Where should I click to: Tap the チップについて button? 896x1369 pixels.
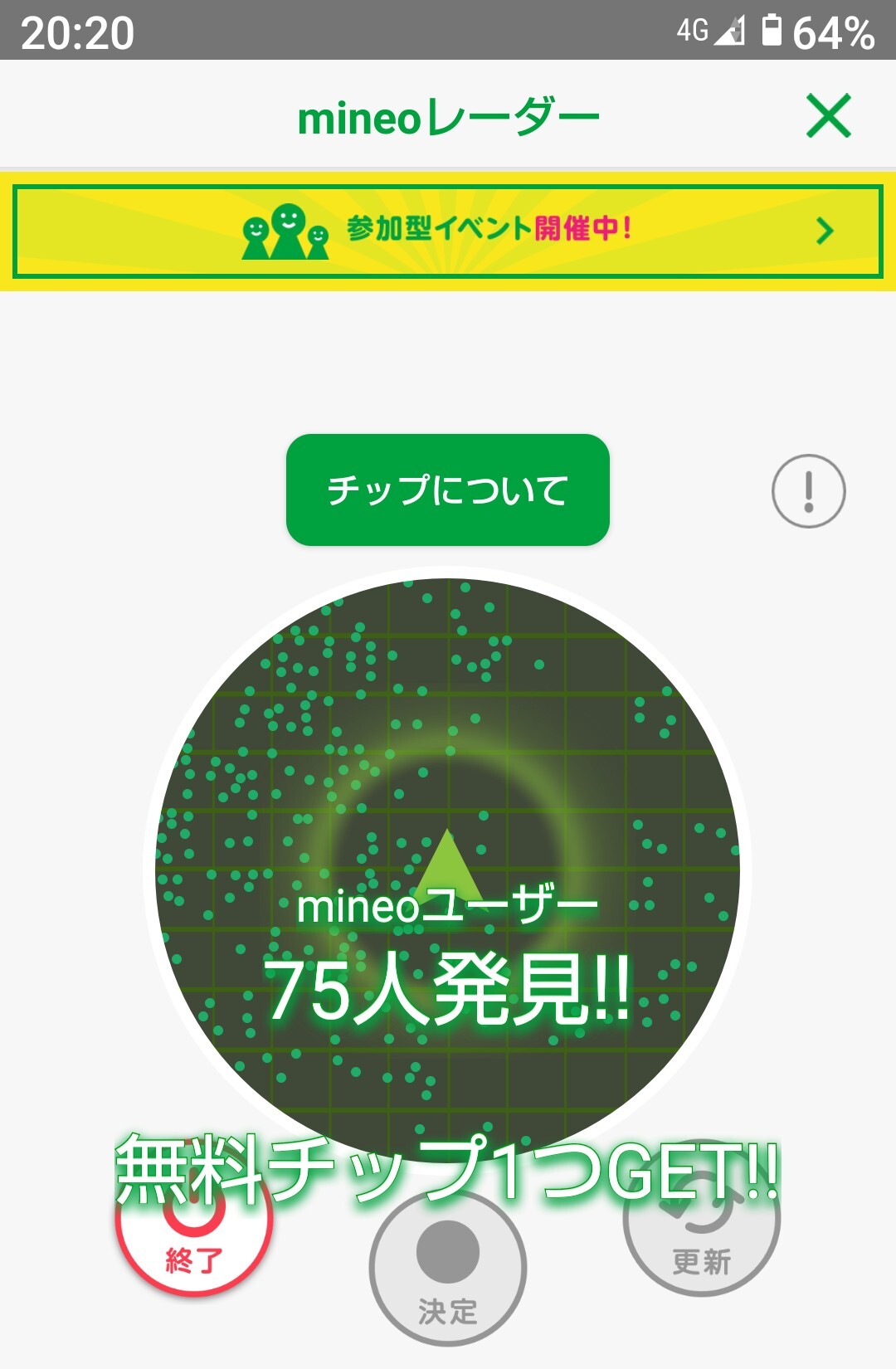(448, 490)
